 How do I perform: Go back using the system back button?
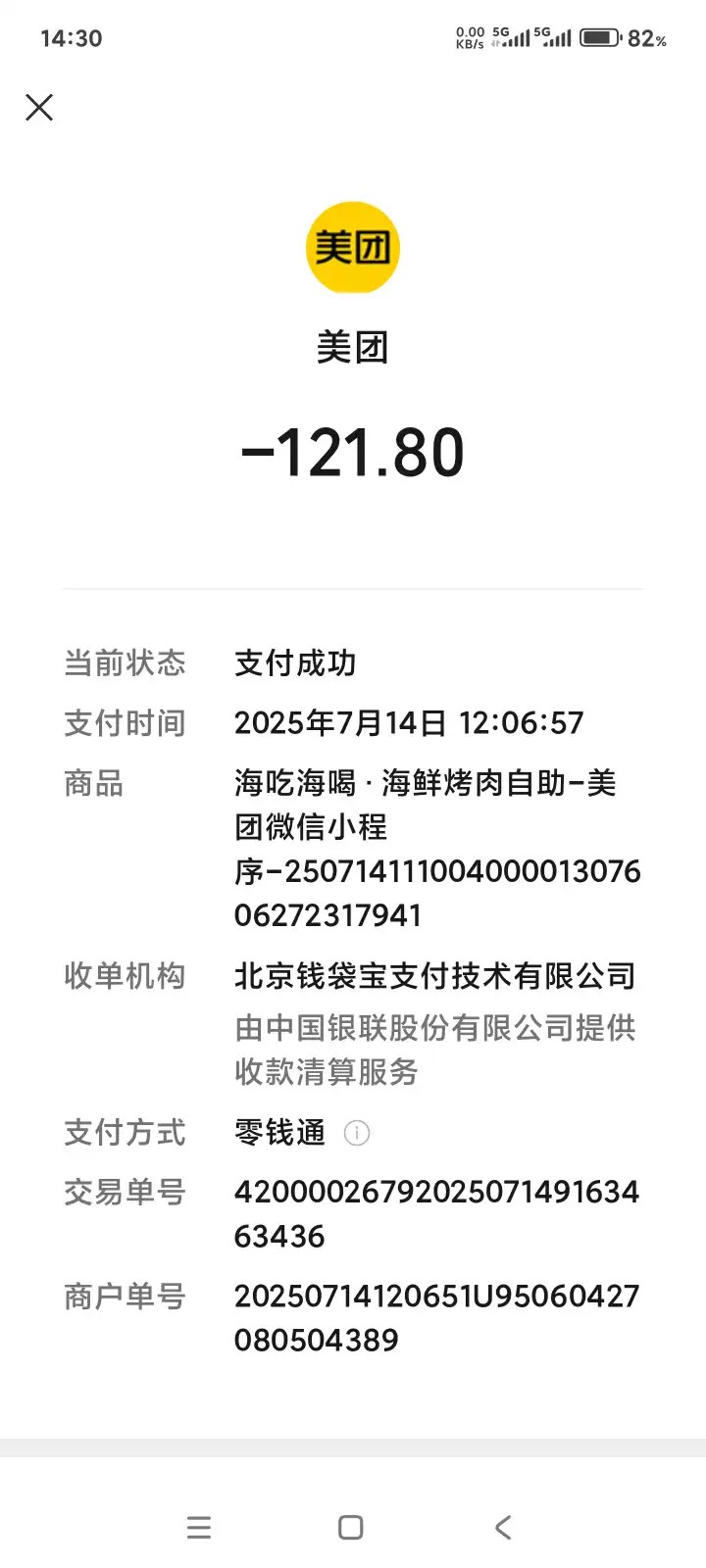(503, 1527)
